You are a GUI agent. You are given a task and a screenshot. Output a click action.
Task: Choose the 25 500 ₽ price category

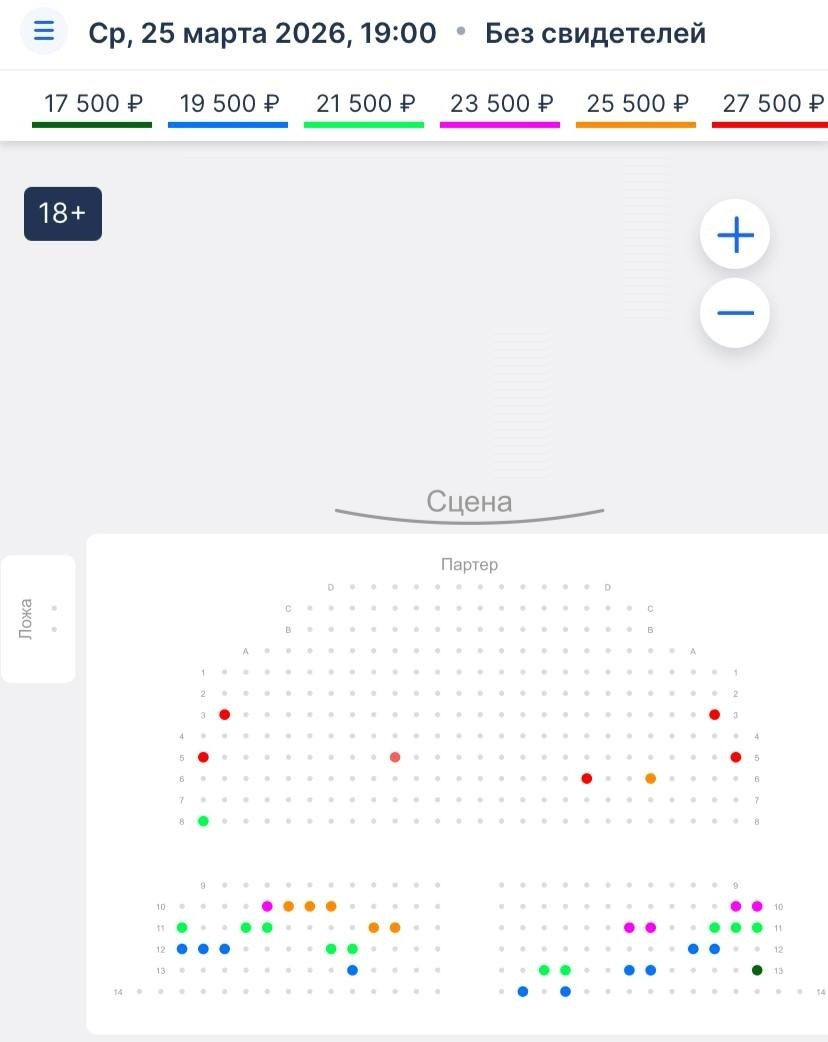[636, 104]
